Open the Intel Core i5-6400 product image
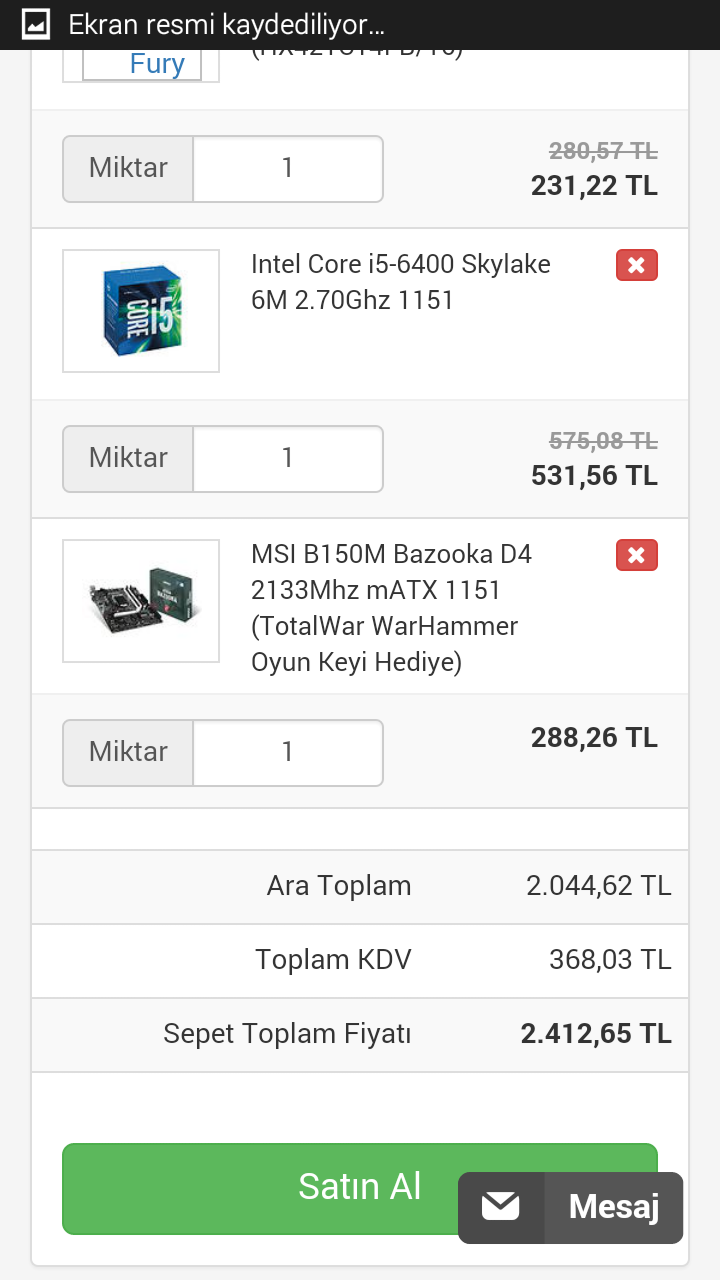 coord(141,311)
